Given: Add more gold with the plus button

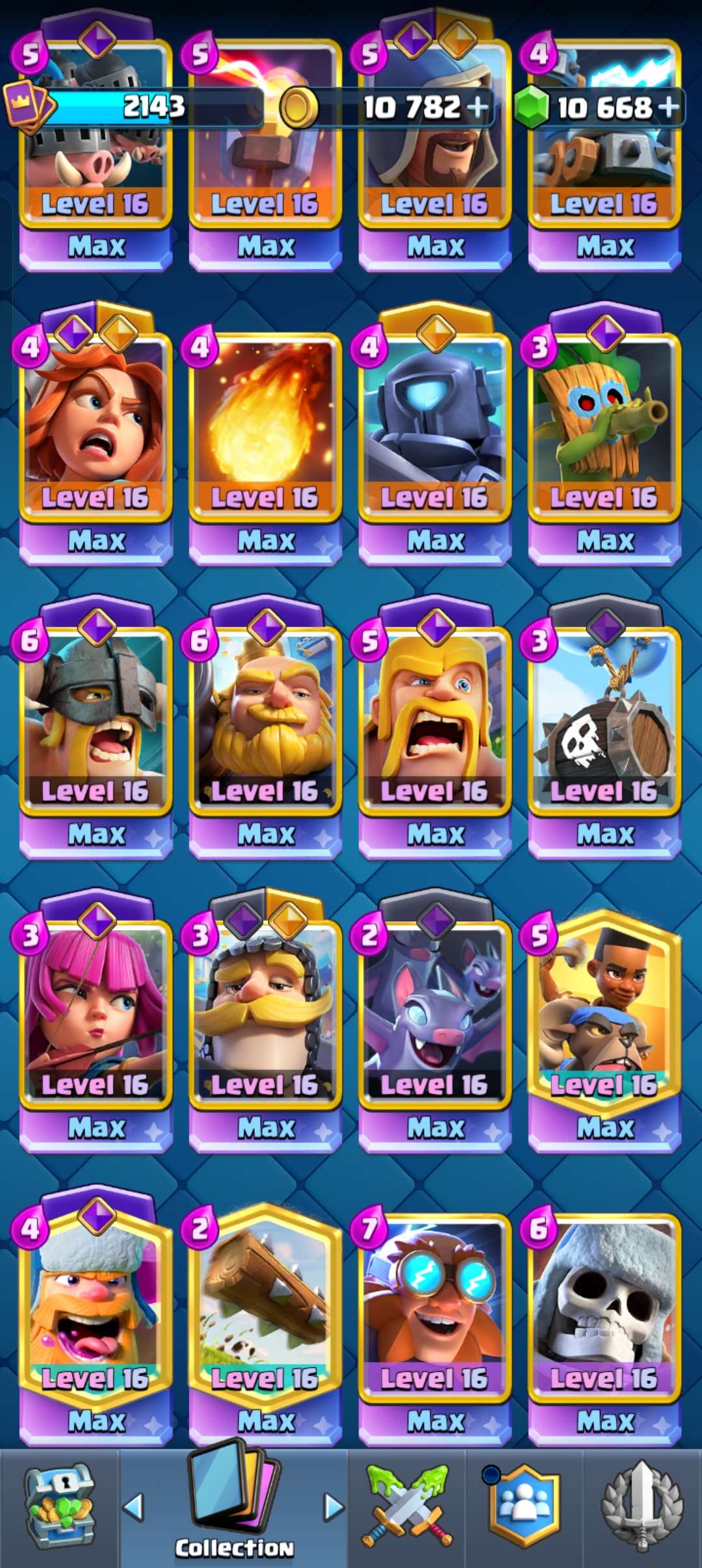Looking at the screenshot, I should coord(477,107).
